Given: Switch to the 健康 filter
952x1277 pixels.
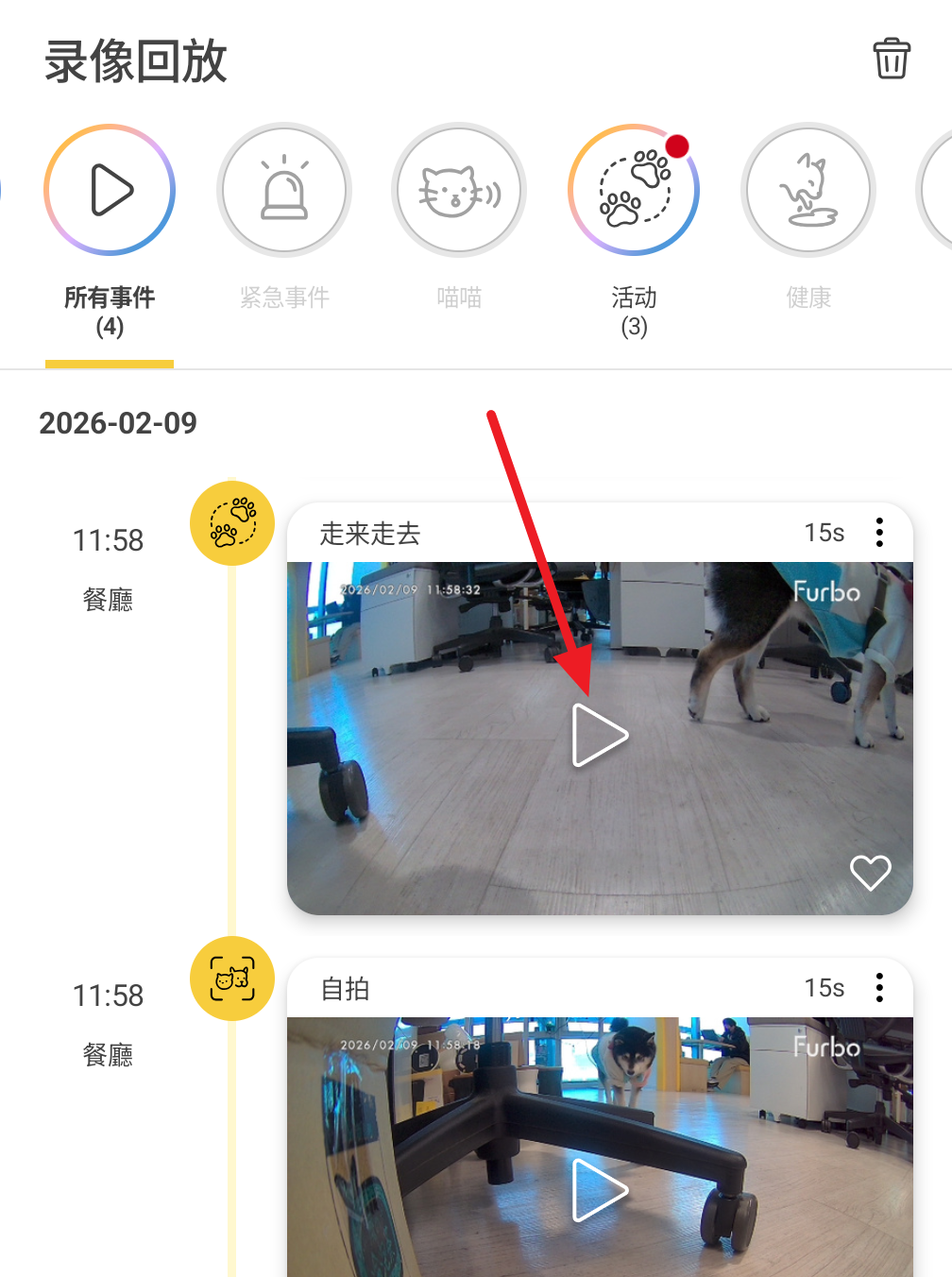Looking at the screenshot, I should pyautogui.click(x=808, y=190).
